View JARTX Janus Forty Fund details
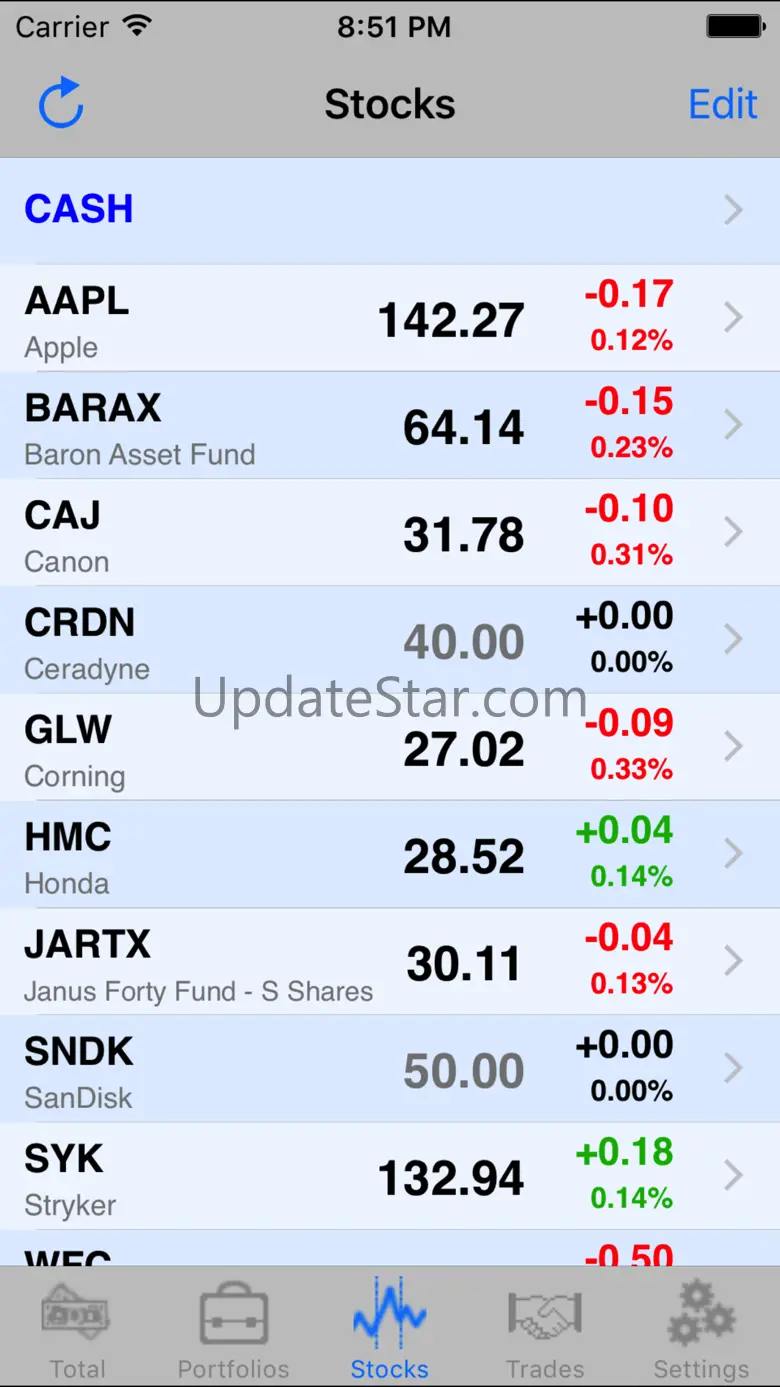780x1387 pixels. (389, 962)
